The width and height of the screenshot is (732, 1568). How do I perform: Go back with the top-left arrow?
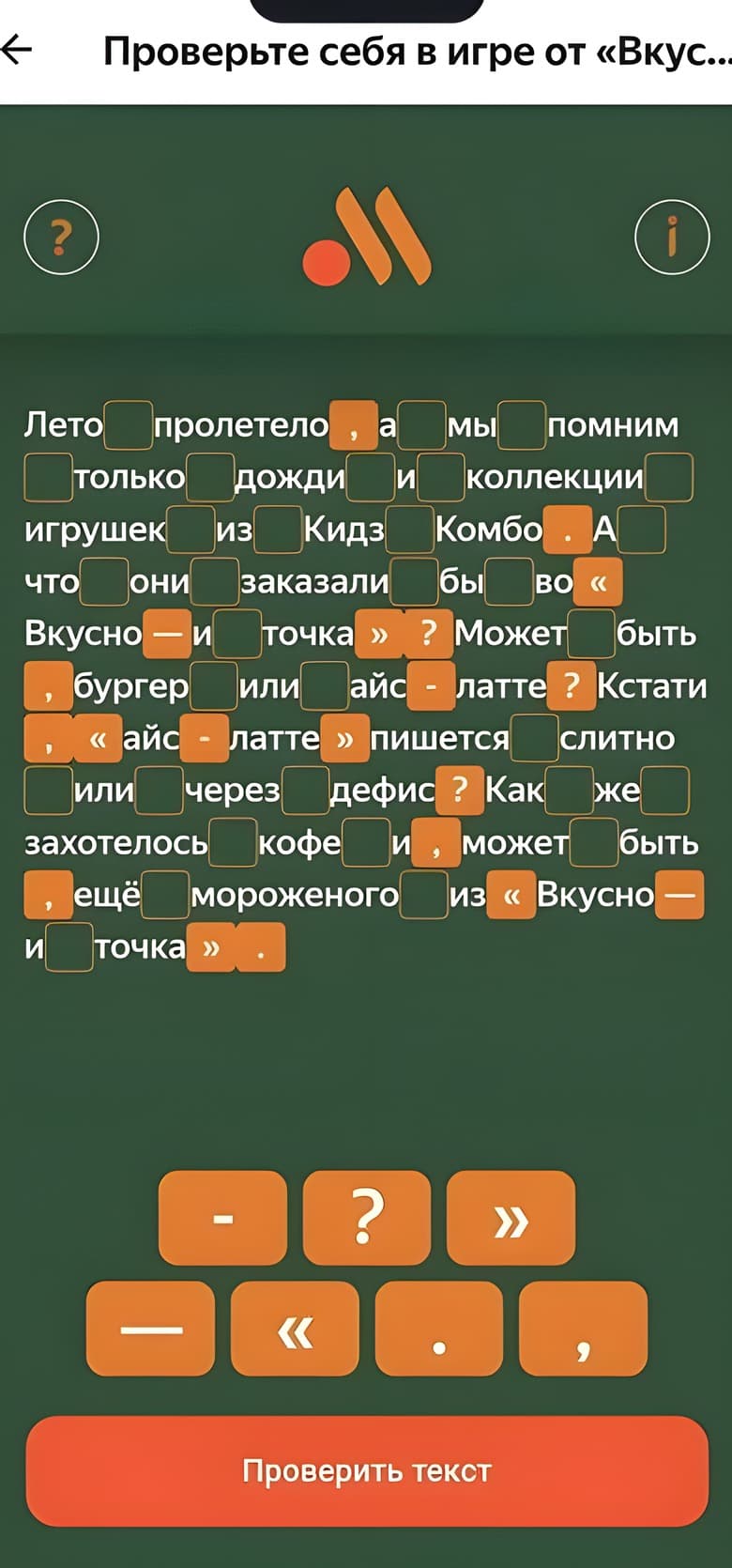pyautogui.click(x=19, y=49)
